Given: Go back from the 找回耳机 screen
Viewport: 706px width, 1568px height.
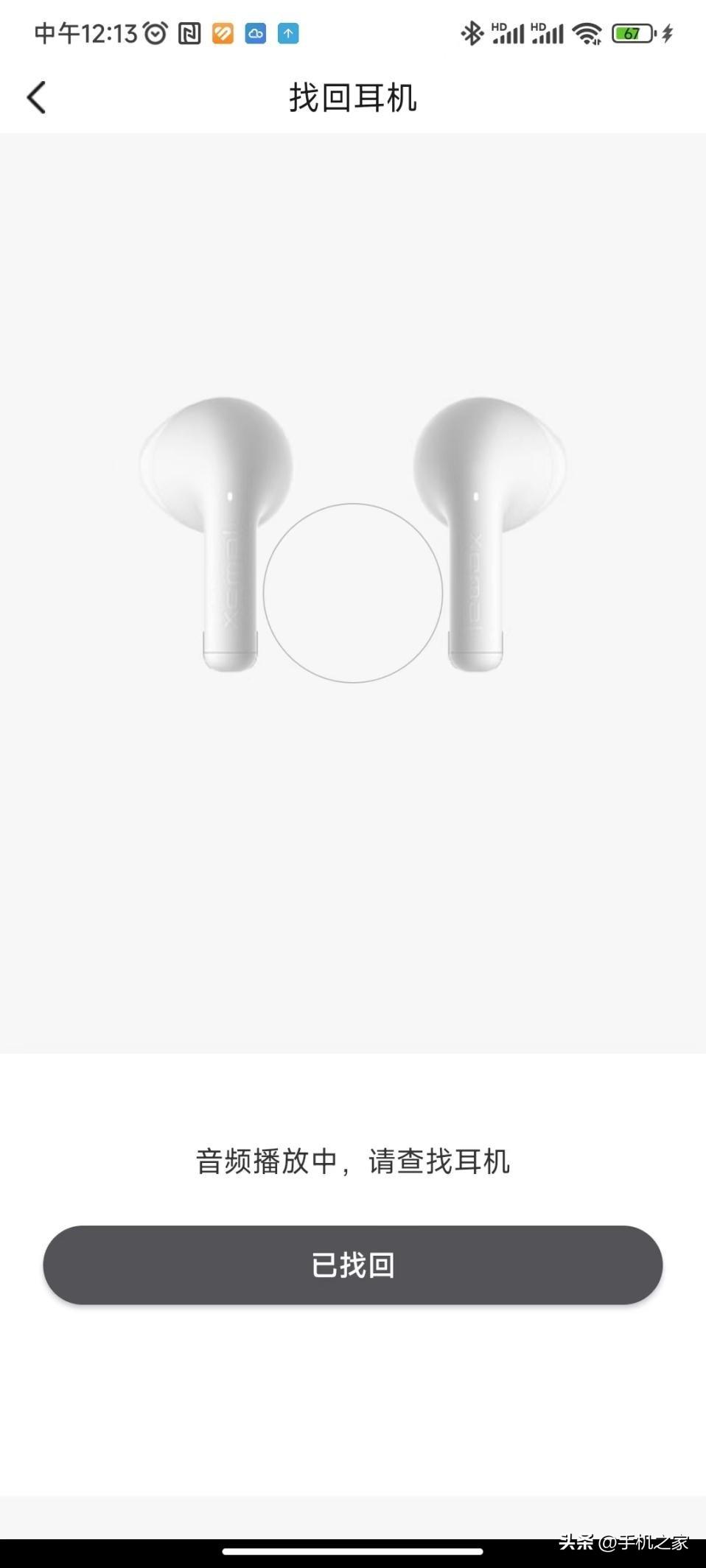Looking at the screenshot, I should tap(36, 97).
